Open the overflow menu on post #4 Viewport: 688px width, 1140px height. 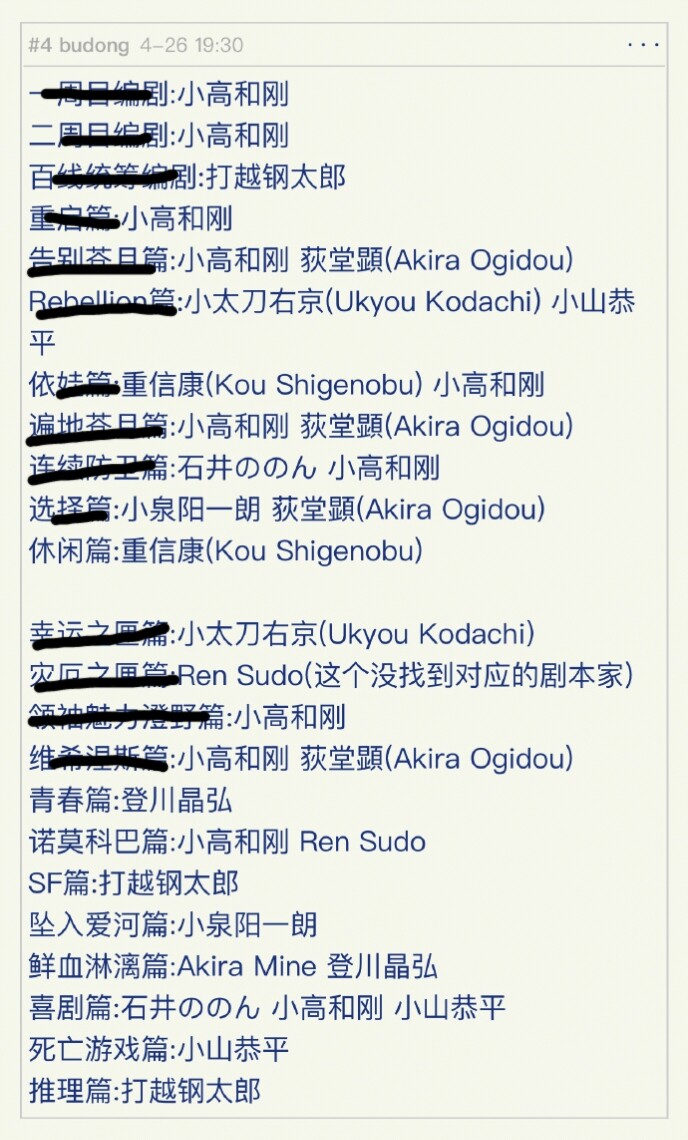(x=643, y=45)
